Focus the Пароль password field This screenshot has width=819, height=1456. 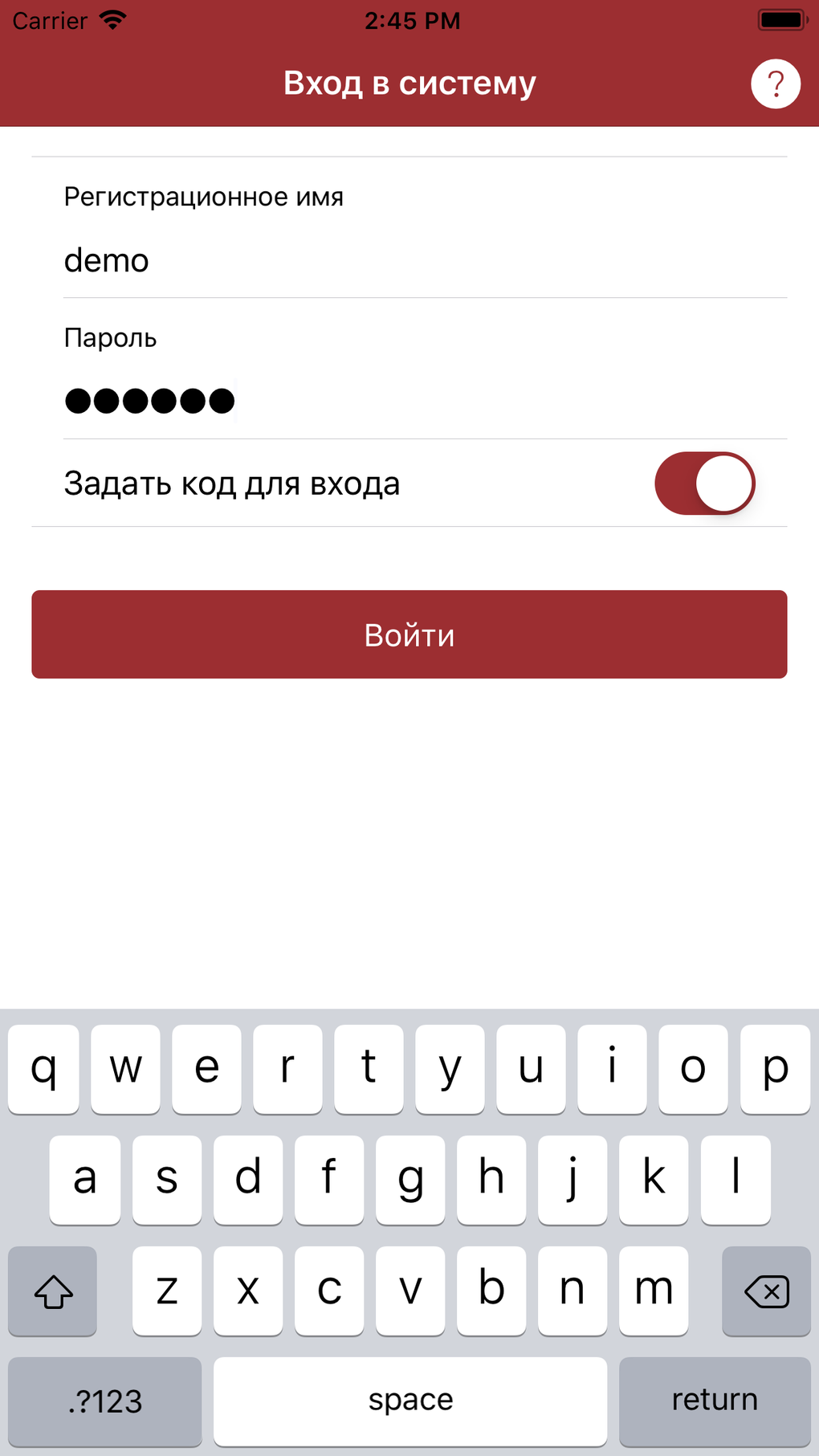tap(424, 400)
